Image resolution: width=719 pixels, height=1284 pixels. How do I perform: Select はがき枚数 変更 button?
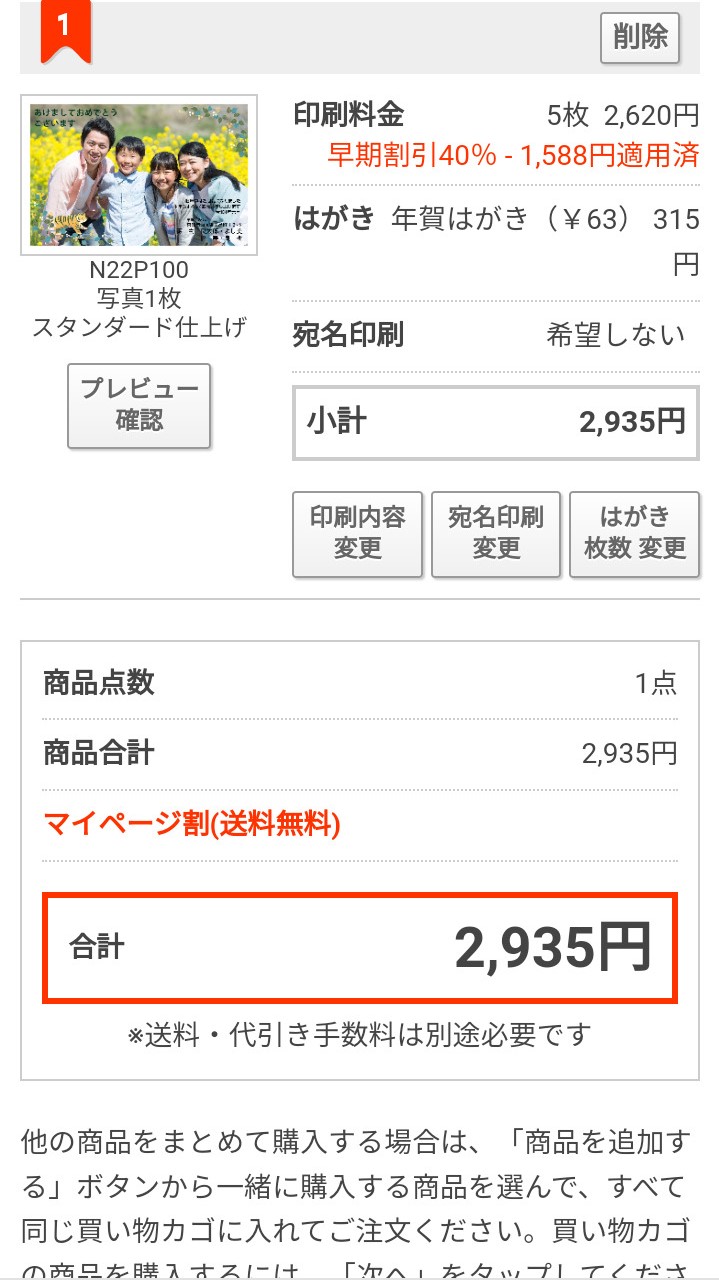pos(634,533)
